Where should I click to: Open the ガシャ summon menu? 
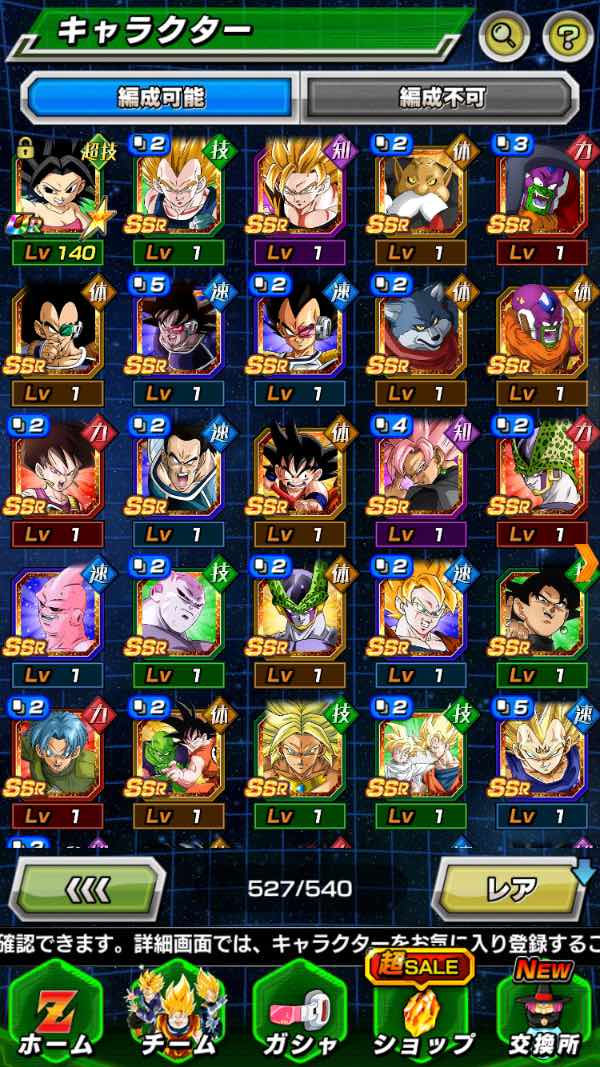pos(299,1010)
